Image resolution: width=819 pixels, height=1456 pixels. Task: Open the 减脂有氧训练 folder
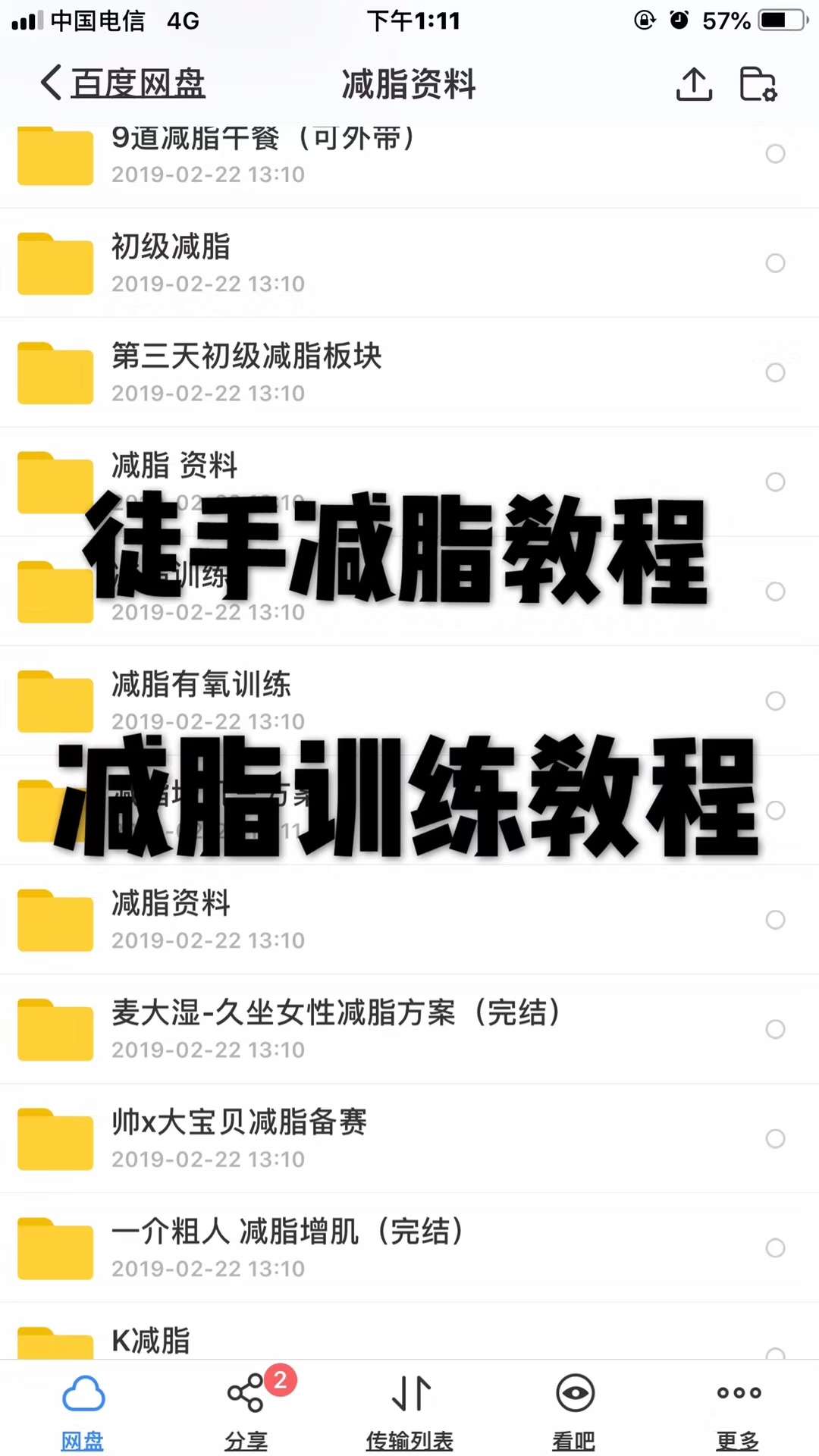coord(303,701)
